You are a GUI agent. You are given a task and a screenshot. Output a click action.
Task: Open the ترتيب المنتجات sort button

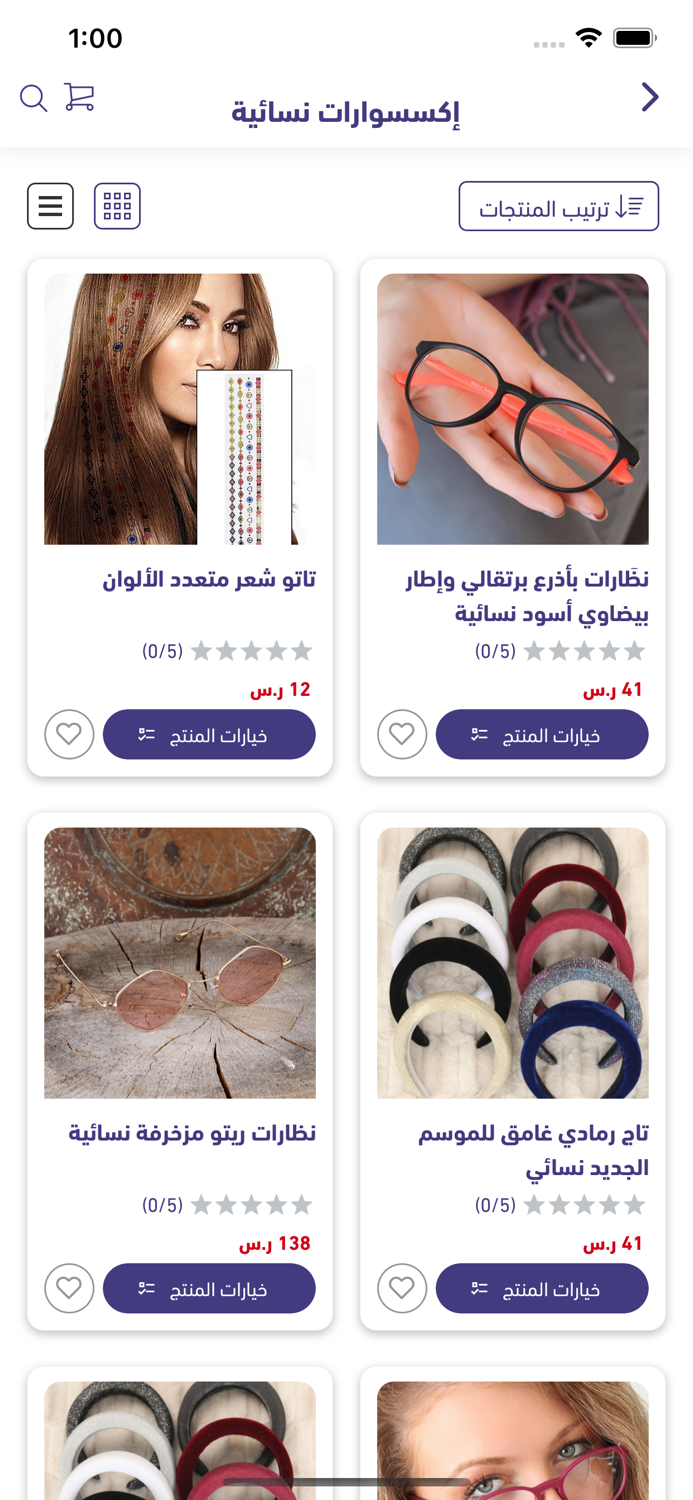coord(559,206)
